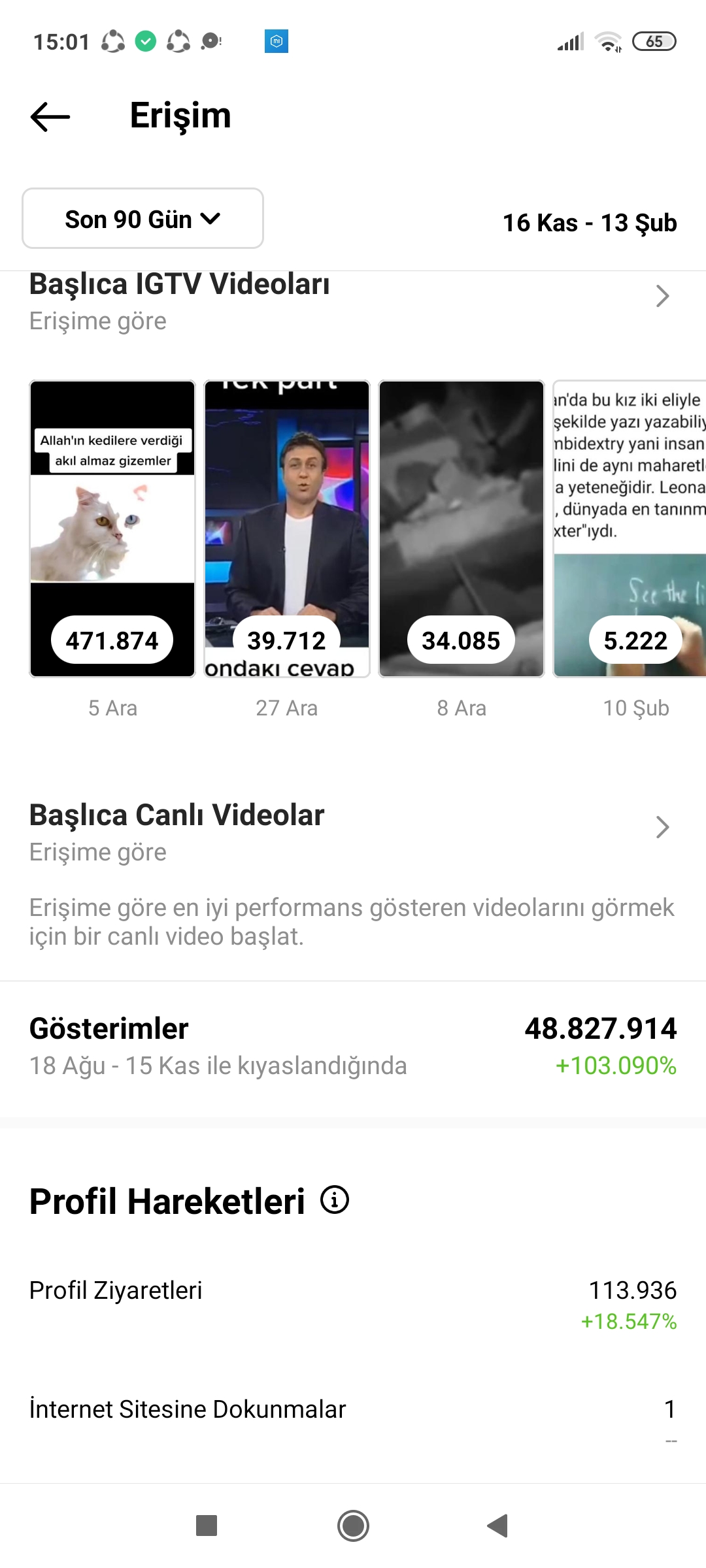Open the 27 Ara video with 39.712 reach

[287, 529]
